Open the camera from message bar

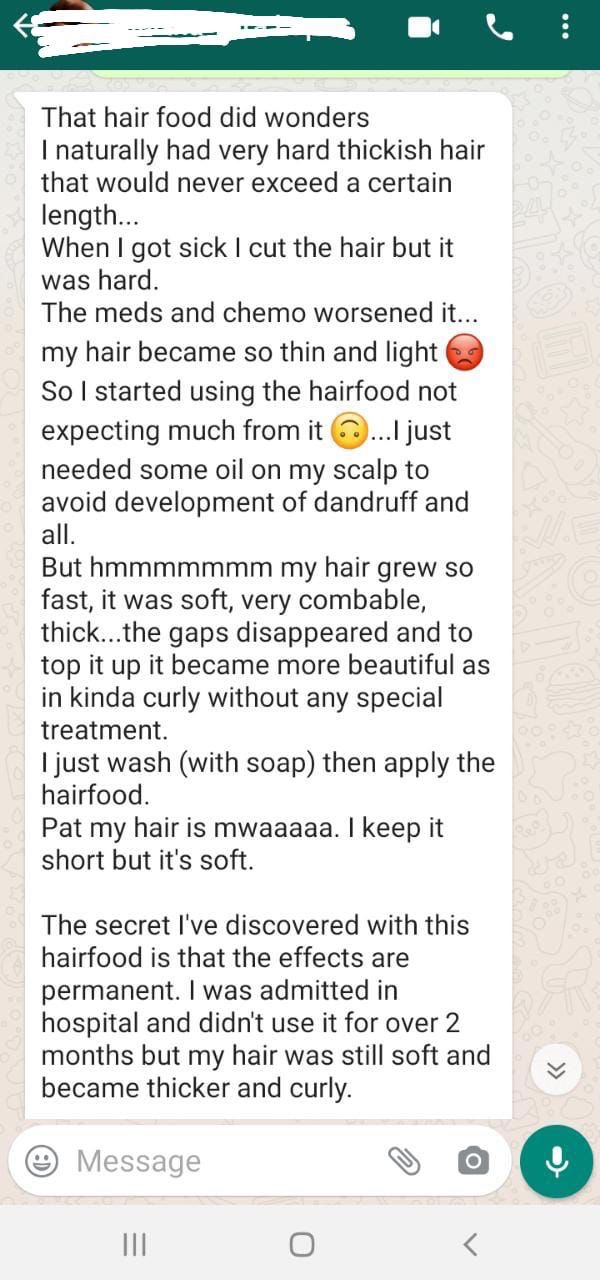(x=473, y=1161)
